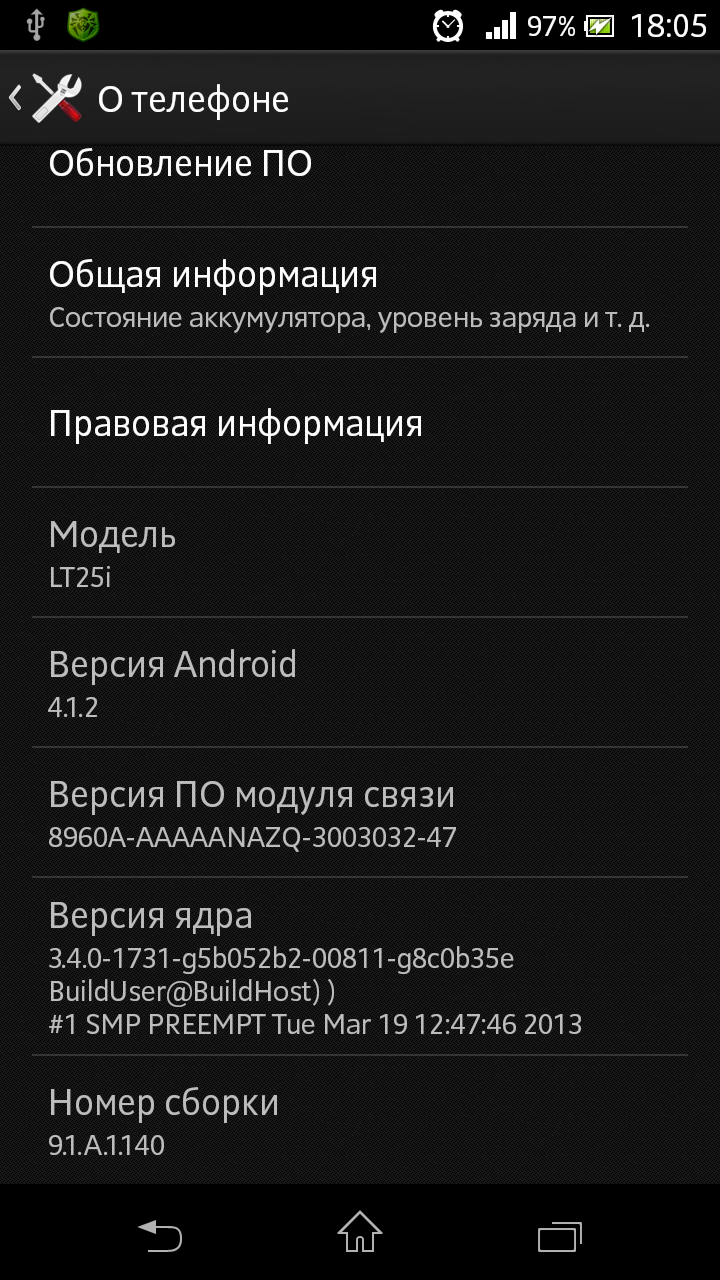Open Обновление ПО
720x1280 pixels.
tap(360, 175)
